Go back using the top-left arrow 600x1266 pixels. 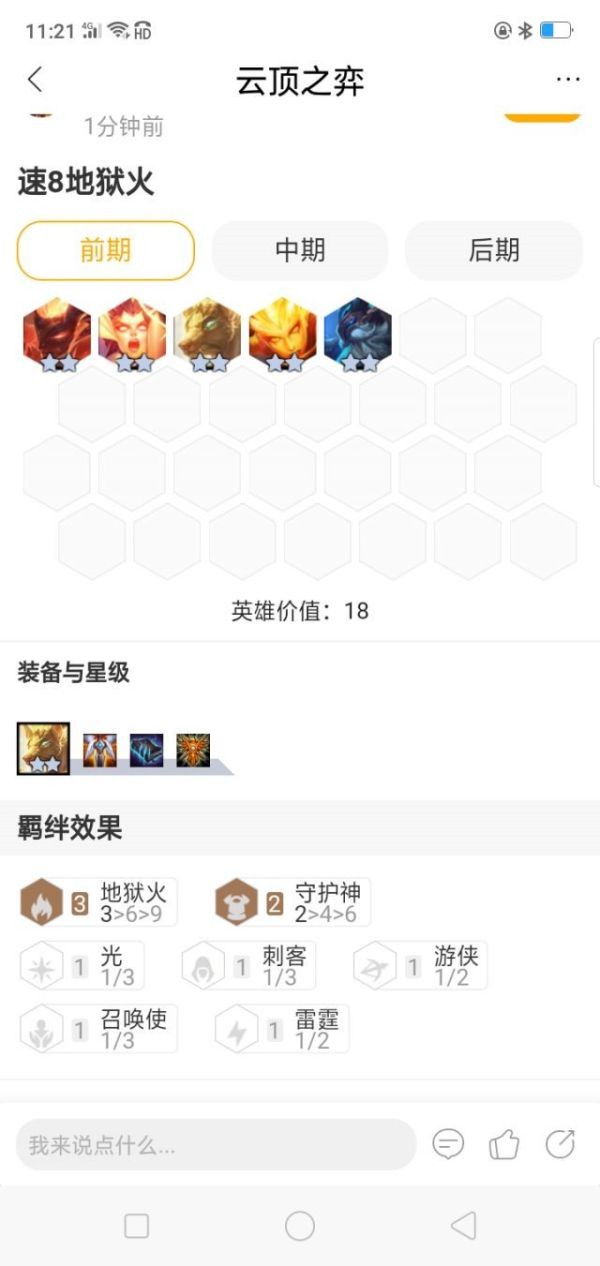[36, 80]
